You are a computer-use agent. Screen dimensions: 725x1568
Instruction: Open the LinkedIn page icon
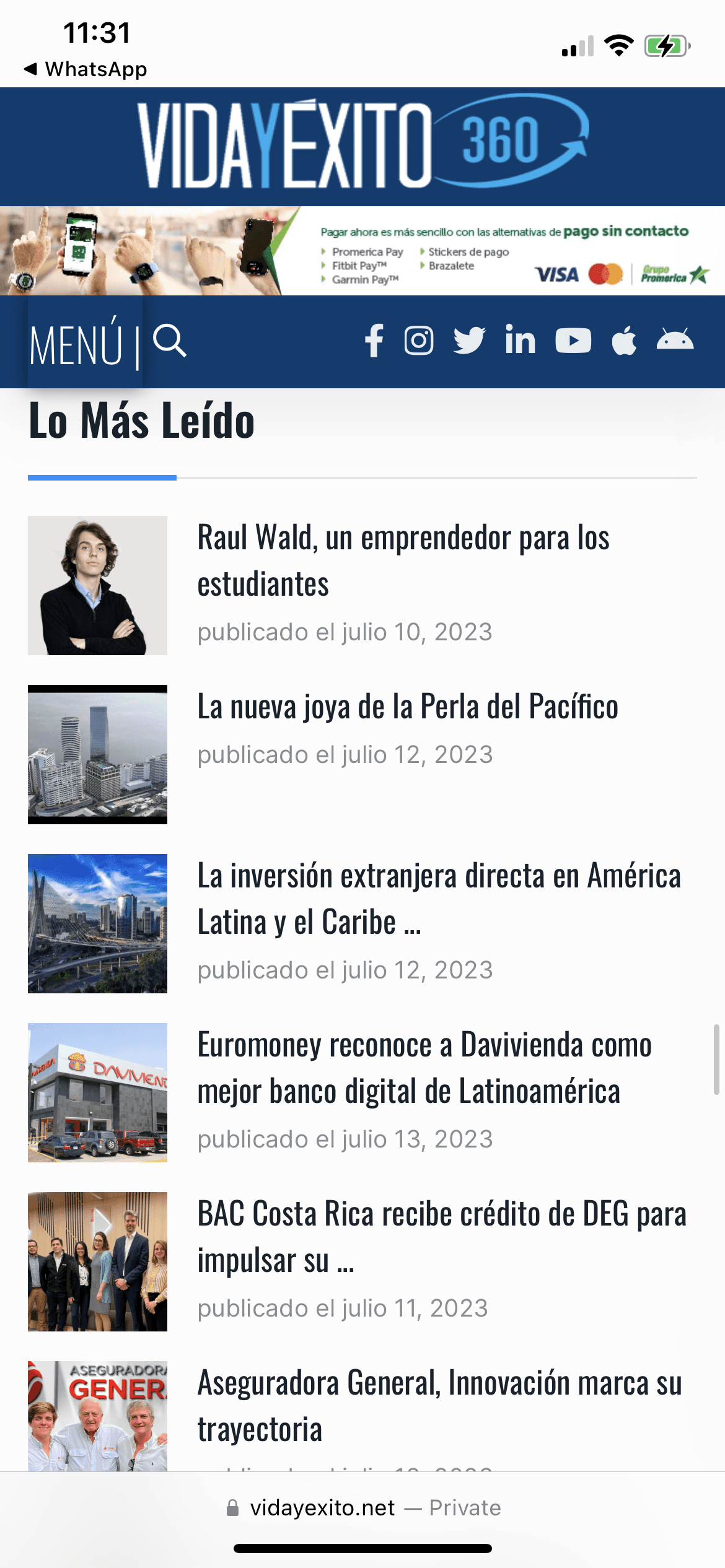coord(520,341)
